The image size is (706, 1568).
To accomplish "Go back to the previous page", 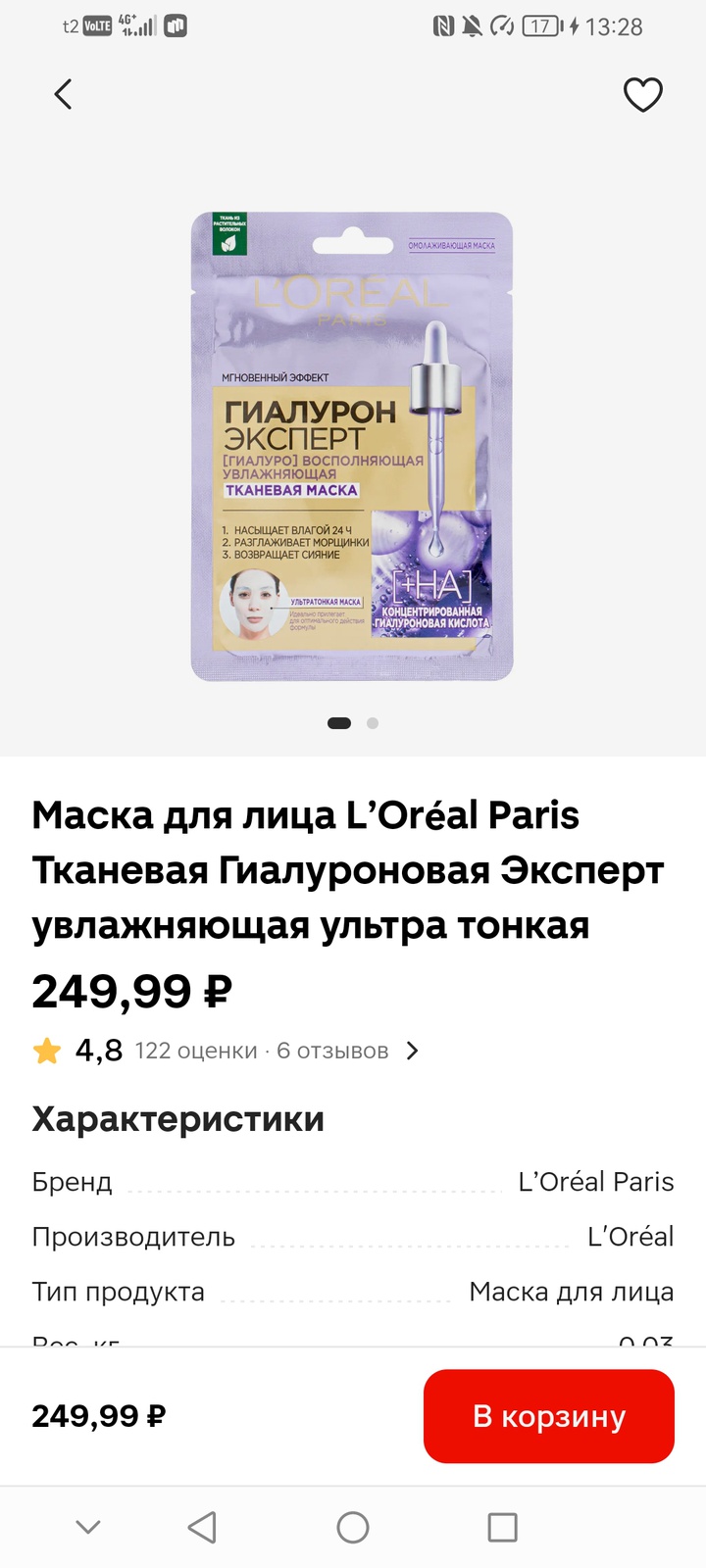I will point(63,94).
